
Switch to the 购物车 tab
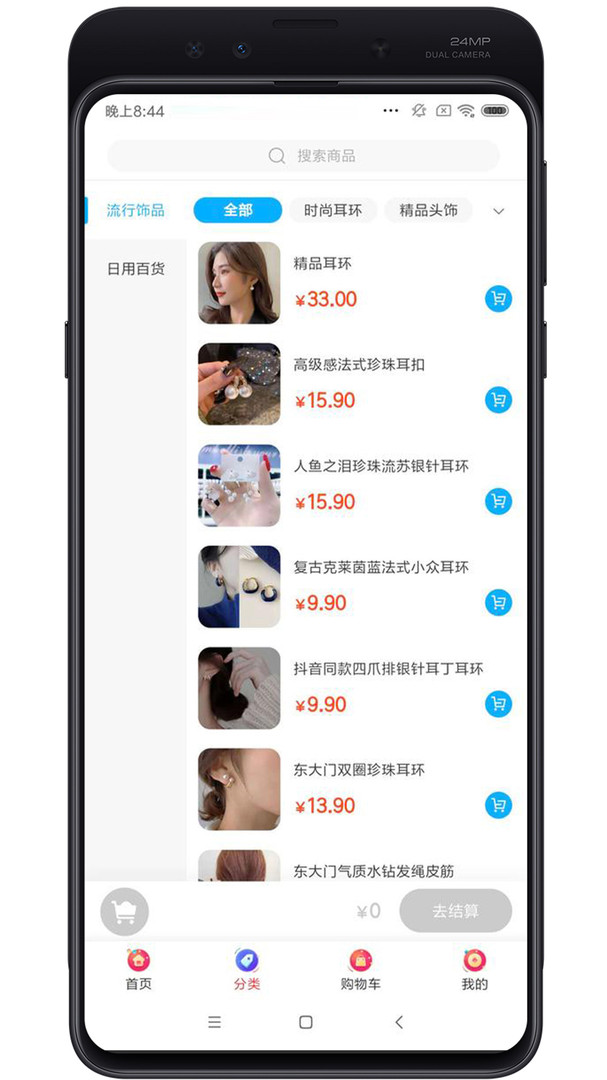pos(360,970)
